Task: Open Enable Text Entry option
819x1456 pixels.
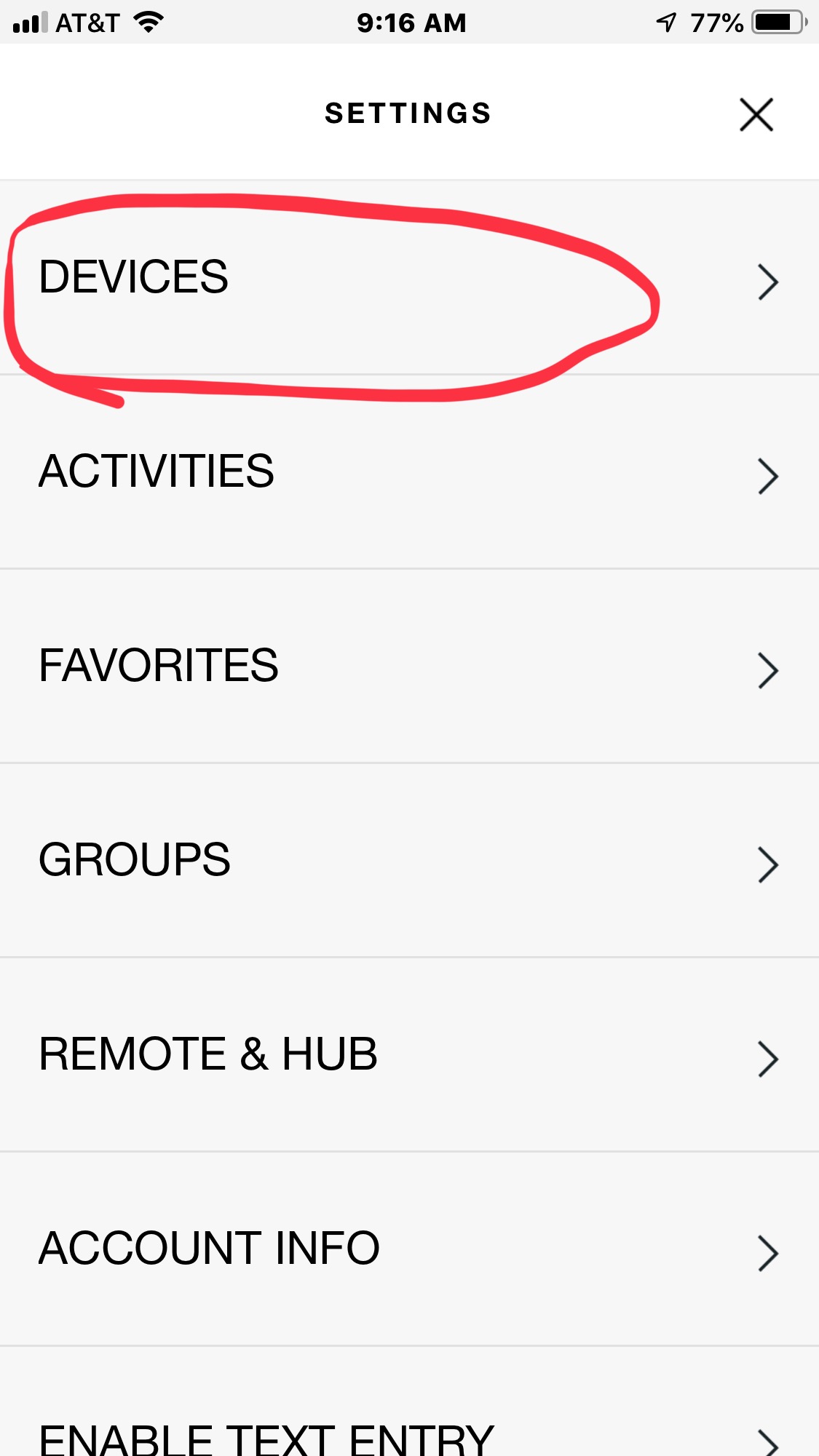Action: [409, 1402]
